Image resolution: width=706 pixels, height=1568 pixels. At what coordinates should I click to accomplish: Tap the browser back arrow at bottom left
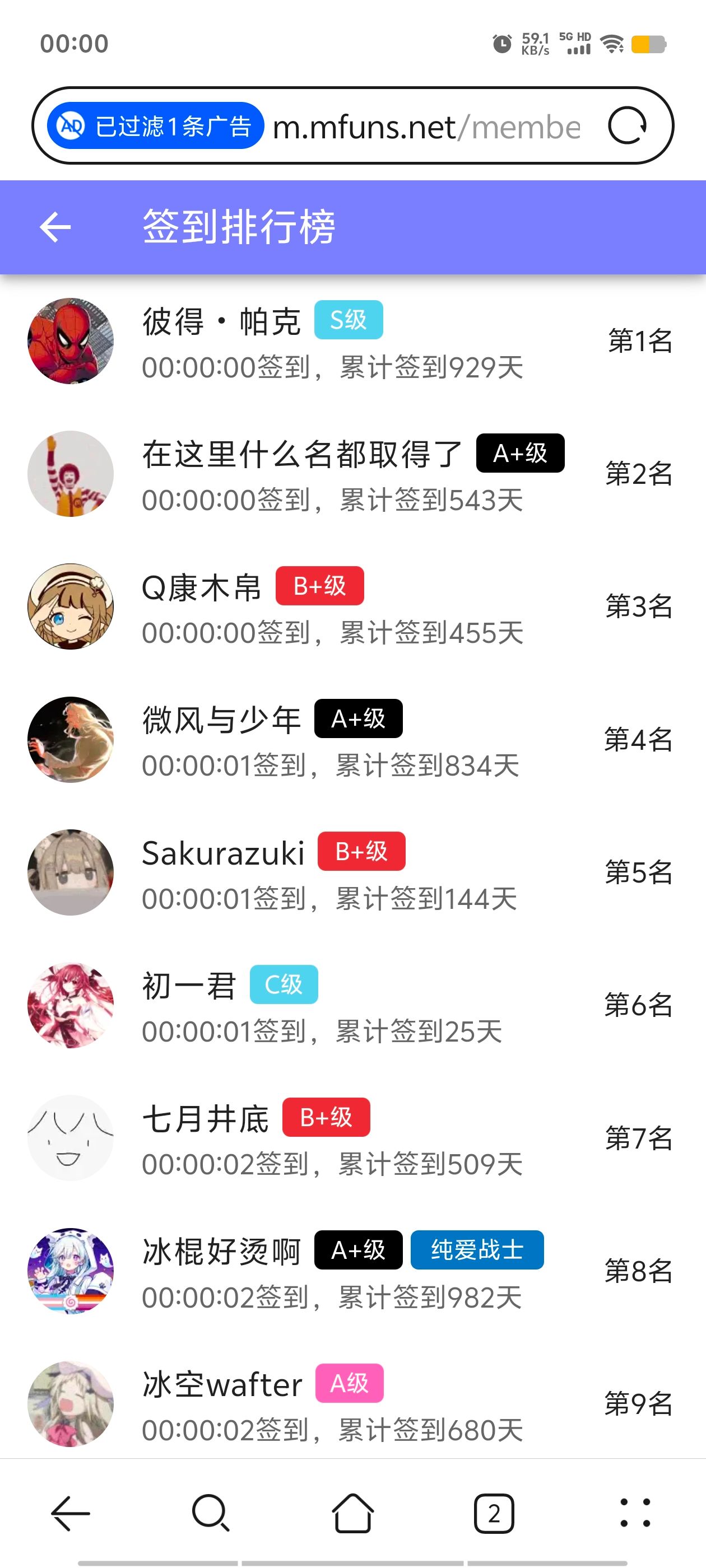pos(68,1513)
